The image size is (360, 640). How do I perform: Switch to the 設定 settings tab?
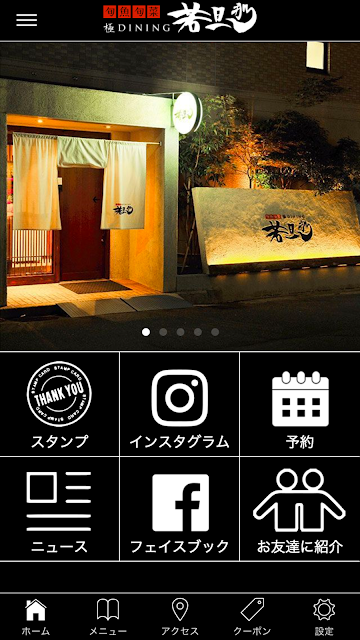(324, 617)
